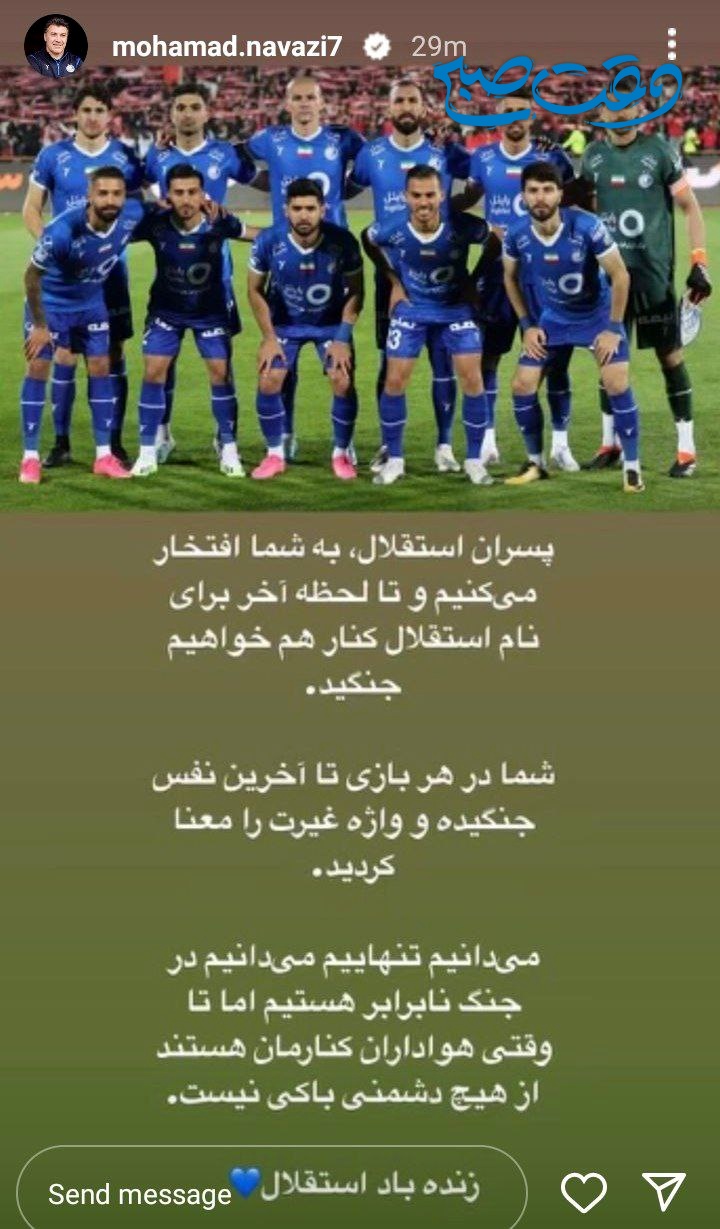Open the story overflow menu
720x1229 pixels.
pyautogui.click(x=672, y=45)
